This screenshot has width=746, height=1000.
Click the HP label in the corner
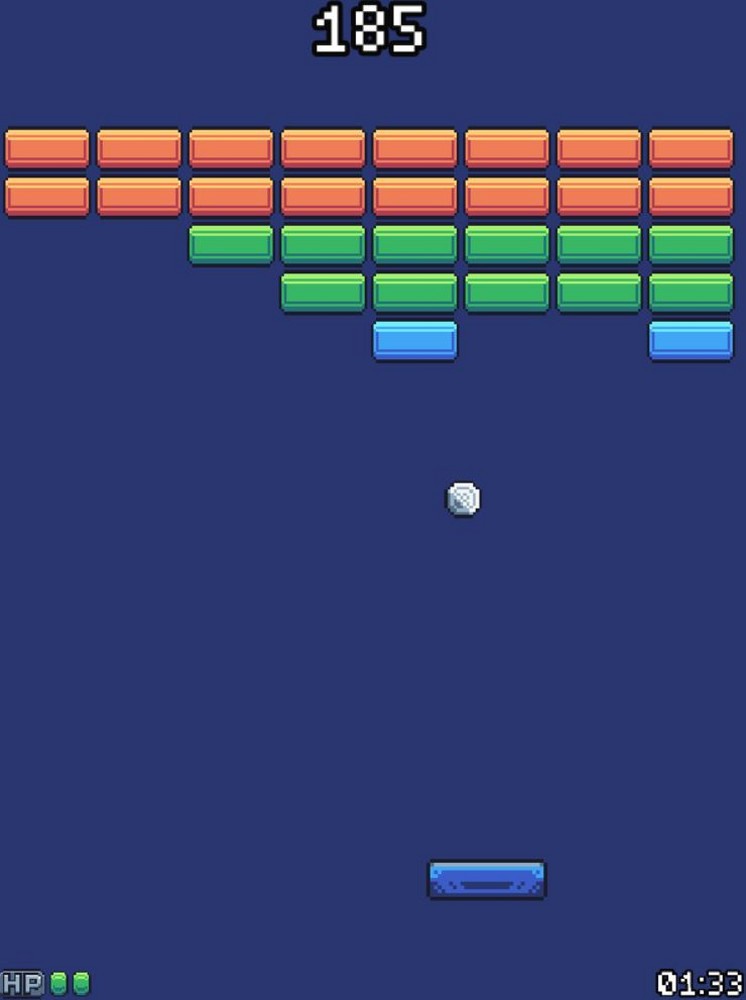[x=22, y=983]
